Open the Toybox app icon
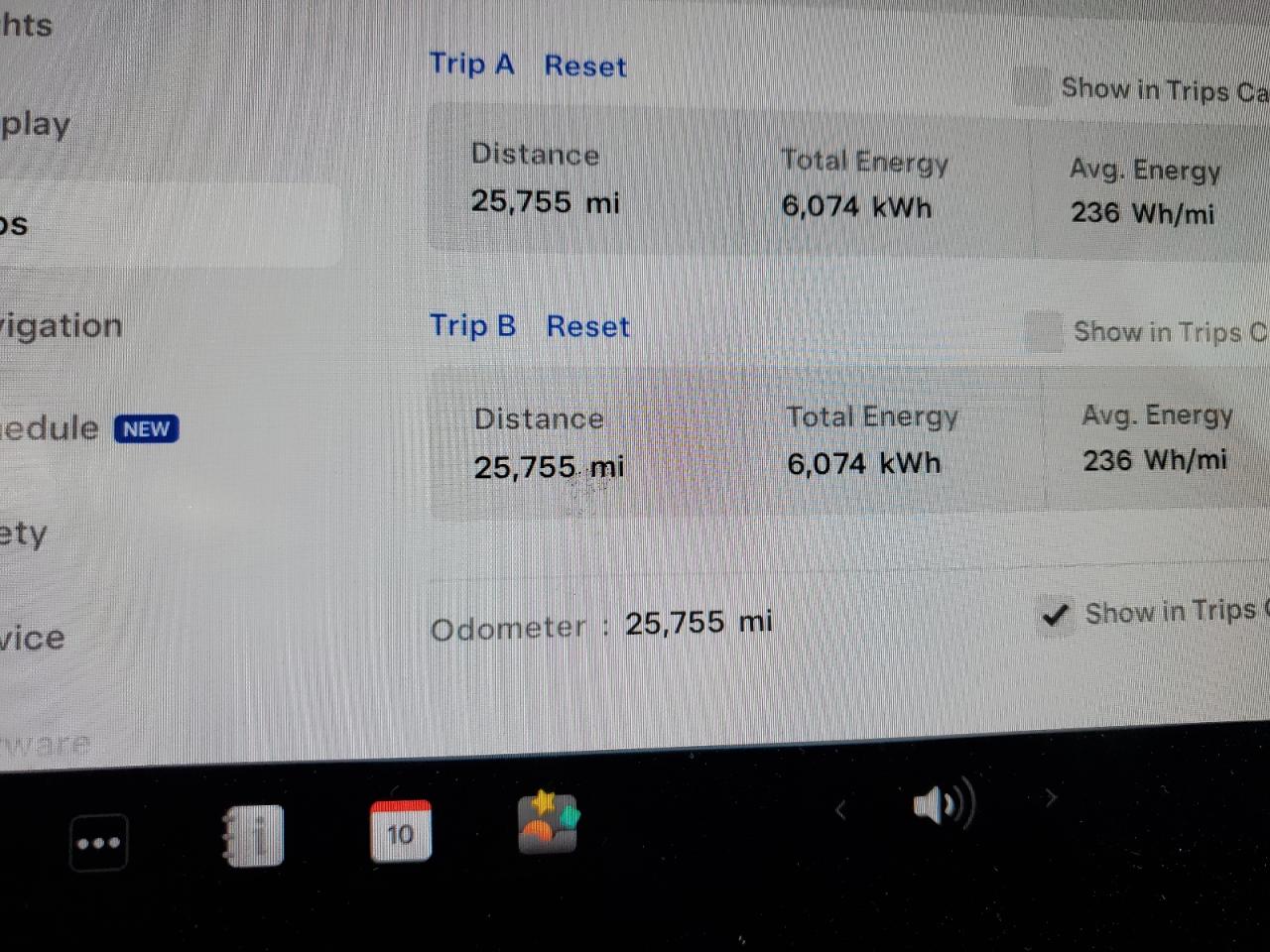Image resolution: width=1270 pixels, height=952 pixels. click(x=548, y=823)
